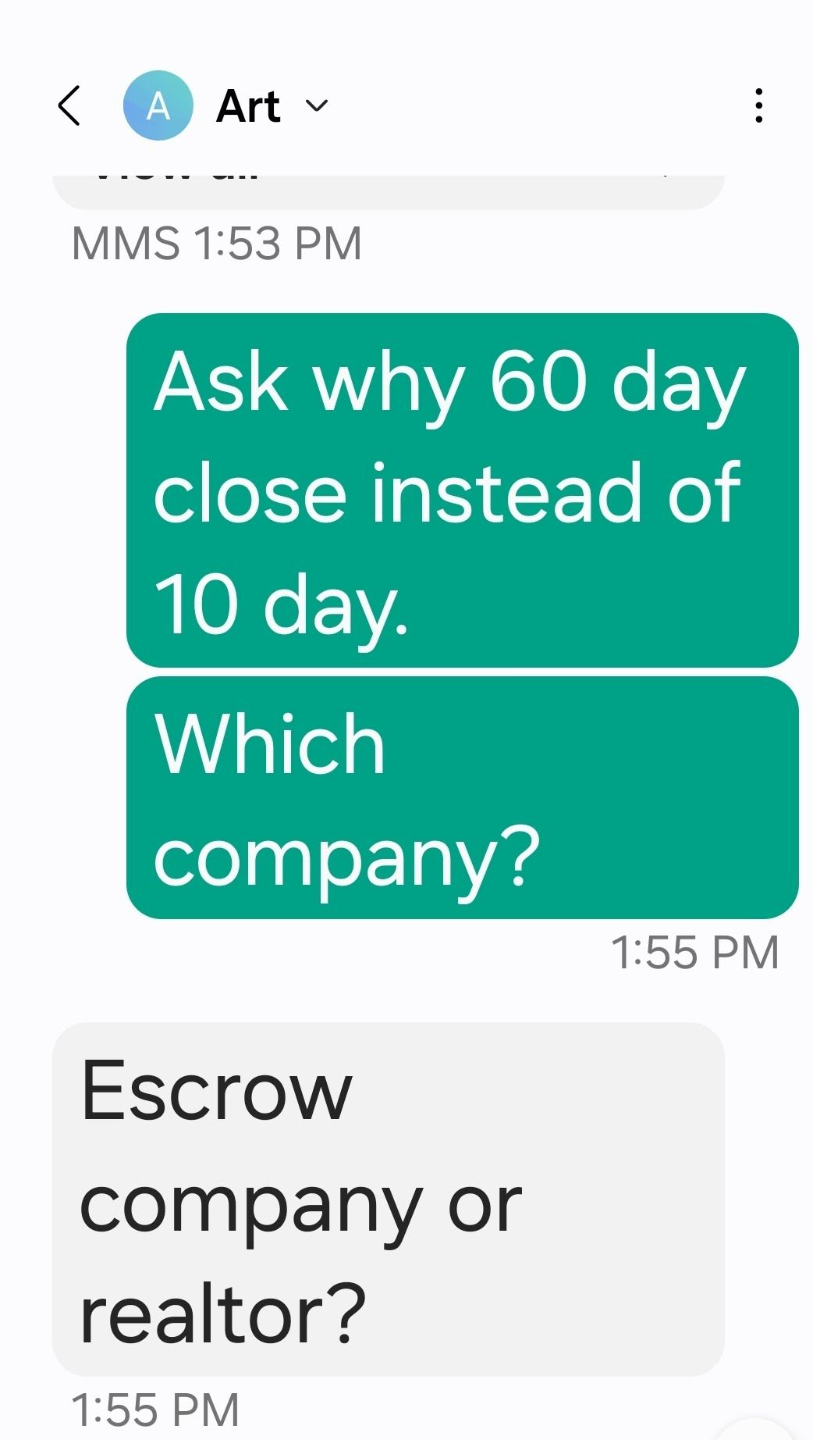Expand the Art contact dropdown
The width and height of the screenshot is (813, 1440).
[316, 105]
